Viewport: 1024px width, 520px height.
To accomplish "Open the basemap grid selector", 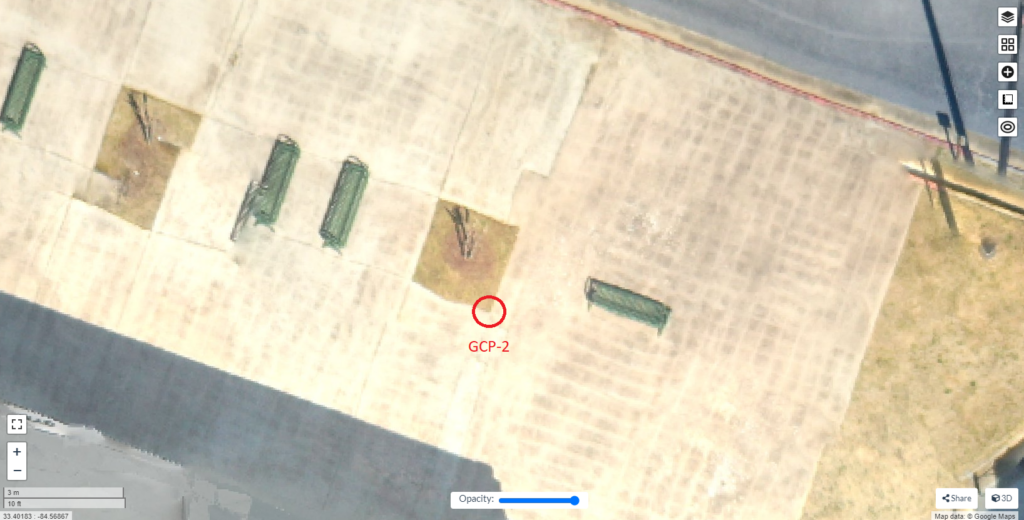I will click(x=1008, y=45).
